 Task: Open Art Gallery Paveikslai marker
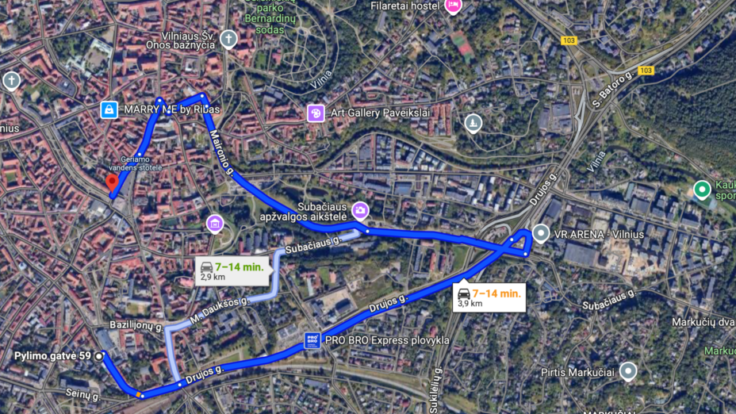pyautogui.click(x=315, y=113)
